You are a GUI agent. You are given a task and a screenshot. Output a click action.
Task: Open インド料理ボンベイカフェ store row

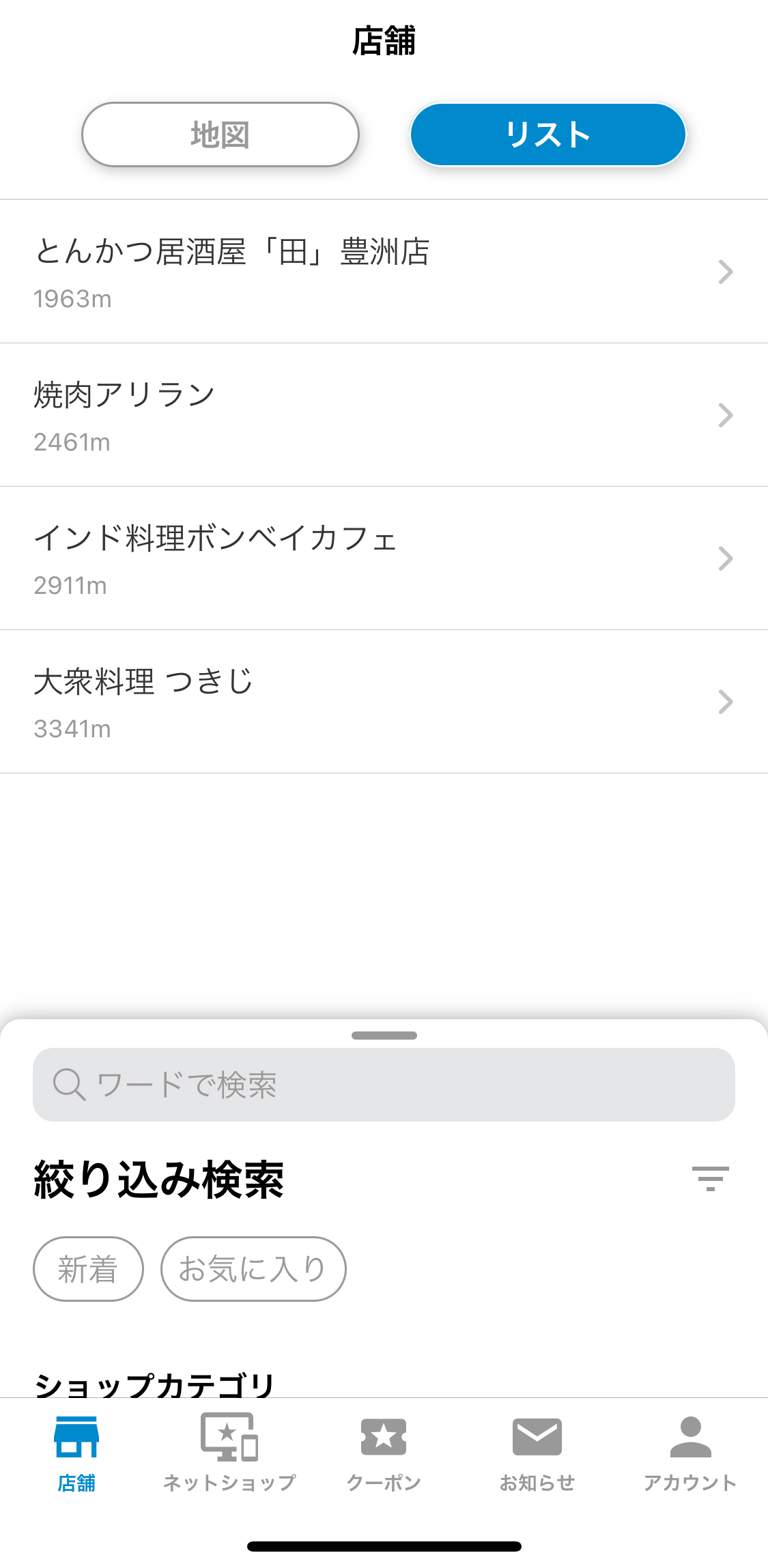(x=384, y=558)
